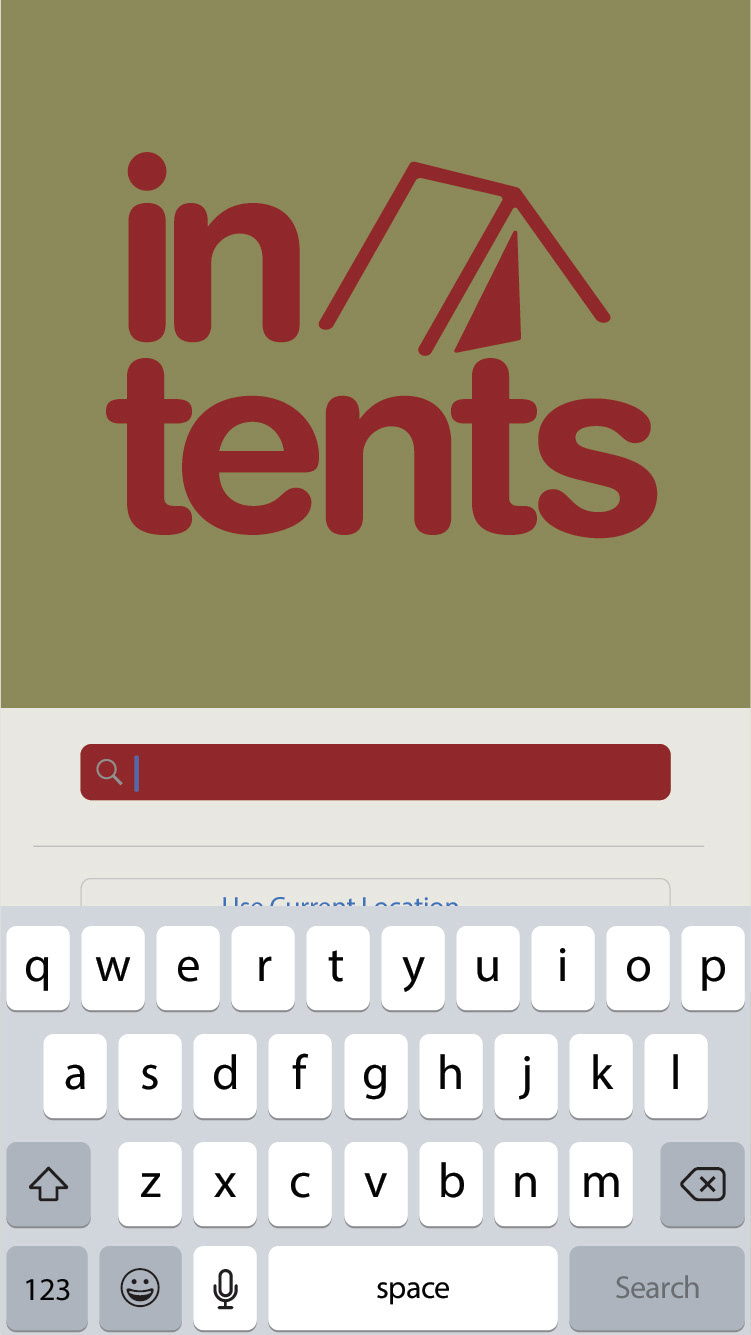
Task: Start dictation with the microphone key
Action: (225, 1288)
